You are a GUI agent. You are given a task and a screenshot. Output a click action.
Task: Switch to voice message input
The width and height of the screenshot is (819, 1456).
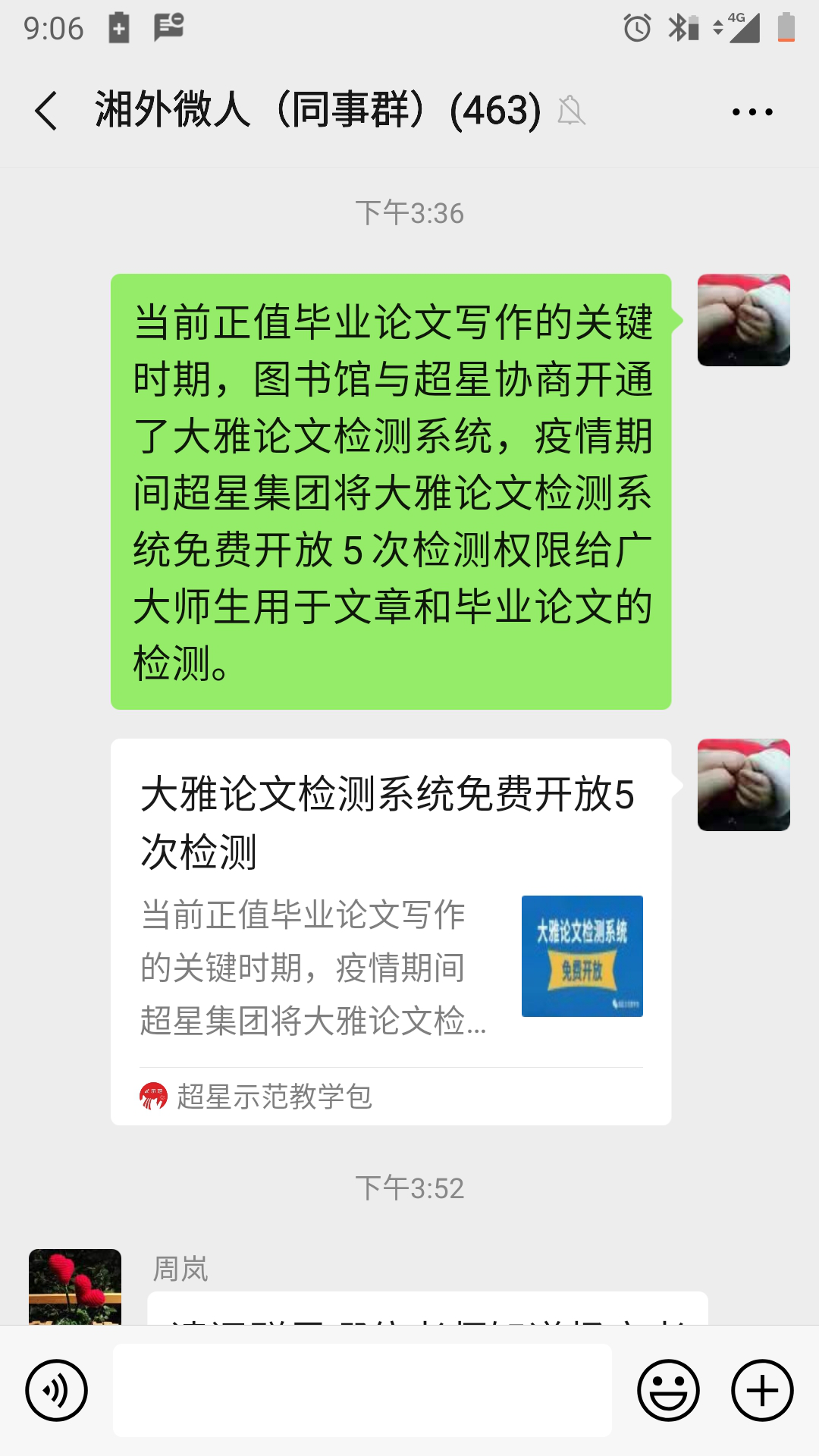click(57, 1390)
